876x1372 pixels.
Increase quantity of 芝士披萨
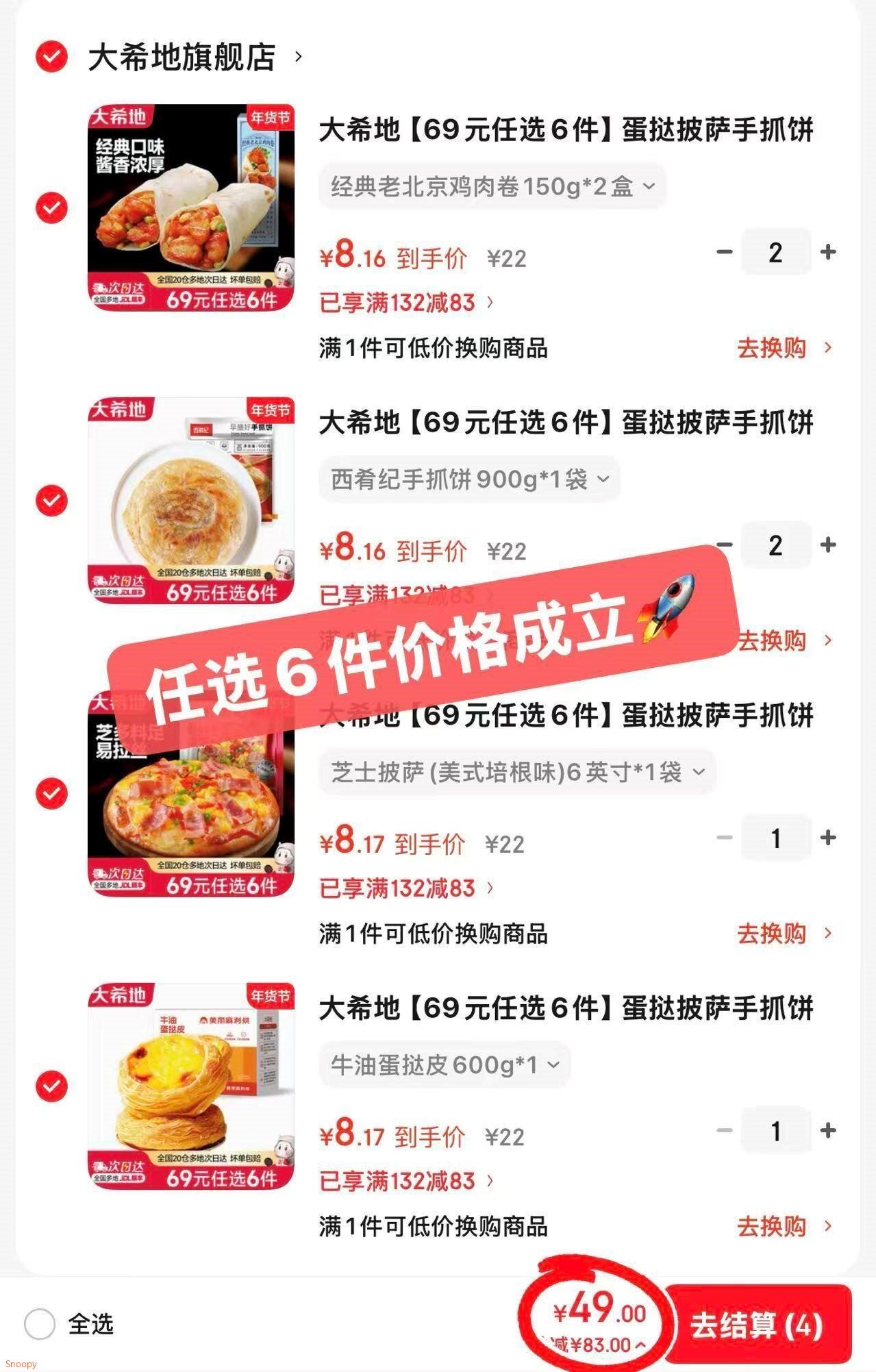828,837
